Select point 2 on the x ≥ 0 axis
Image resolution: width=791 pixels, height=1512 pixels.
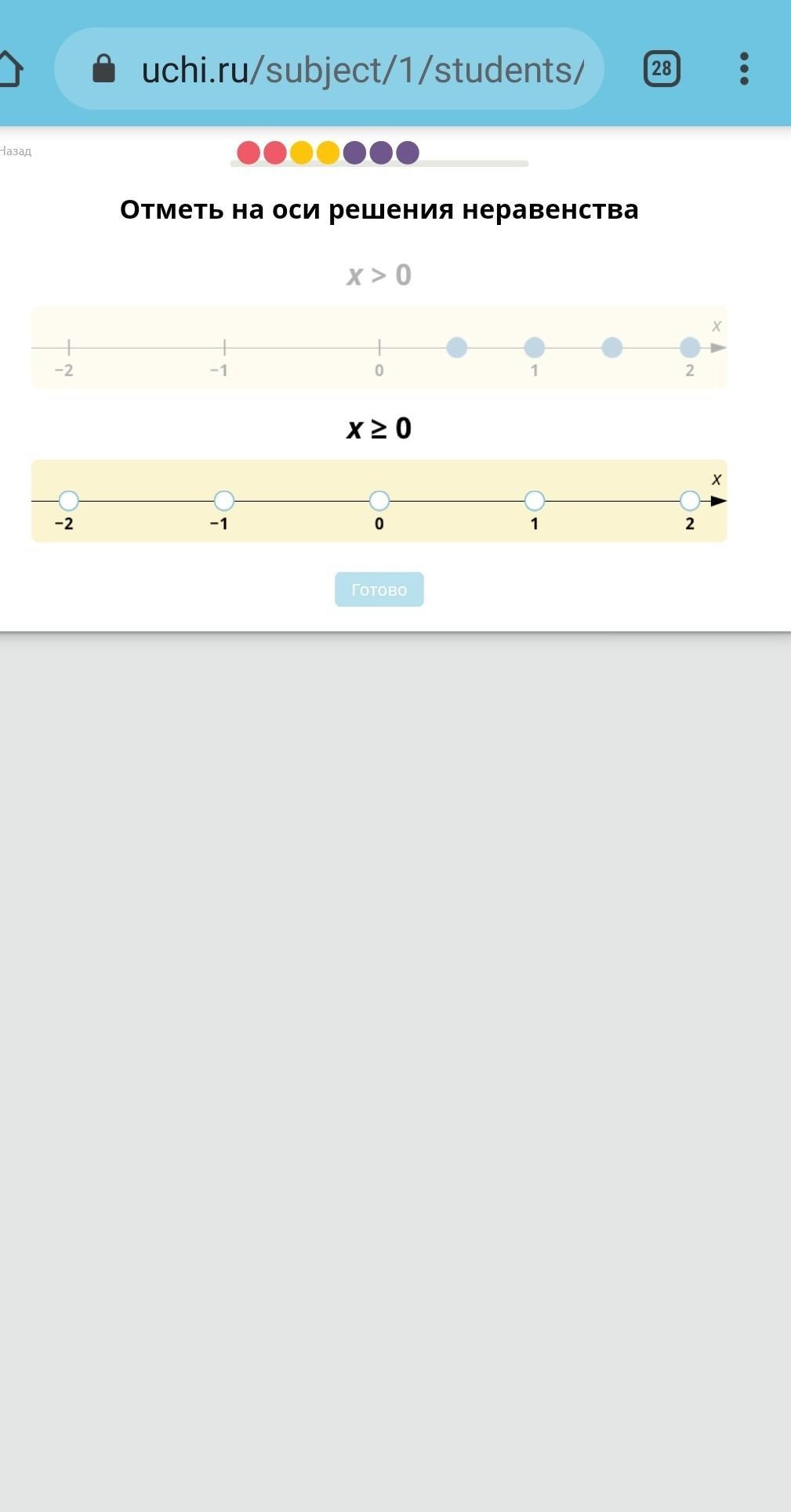pyautogui.click(x=690, y=501)
